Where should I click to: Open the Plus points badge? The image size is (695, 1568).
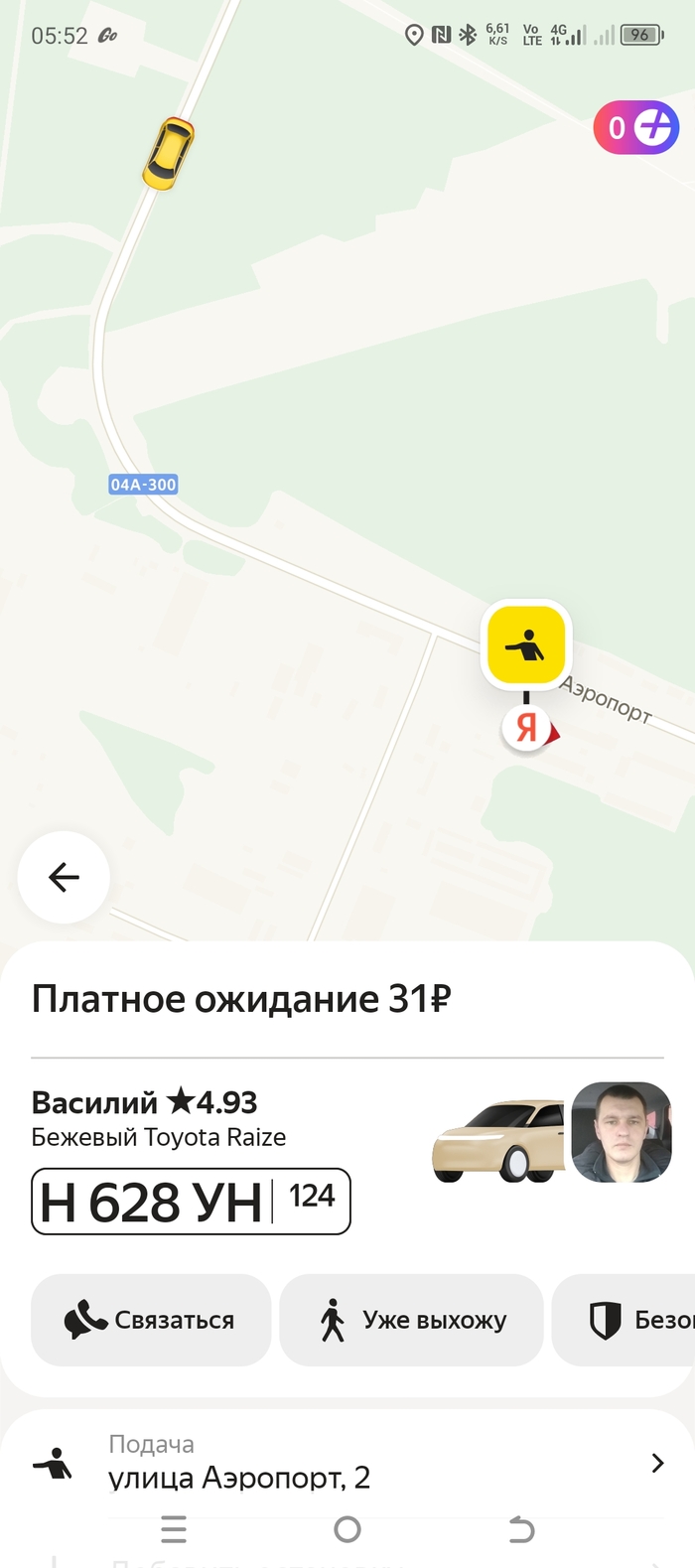pos(635,128)
